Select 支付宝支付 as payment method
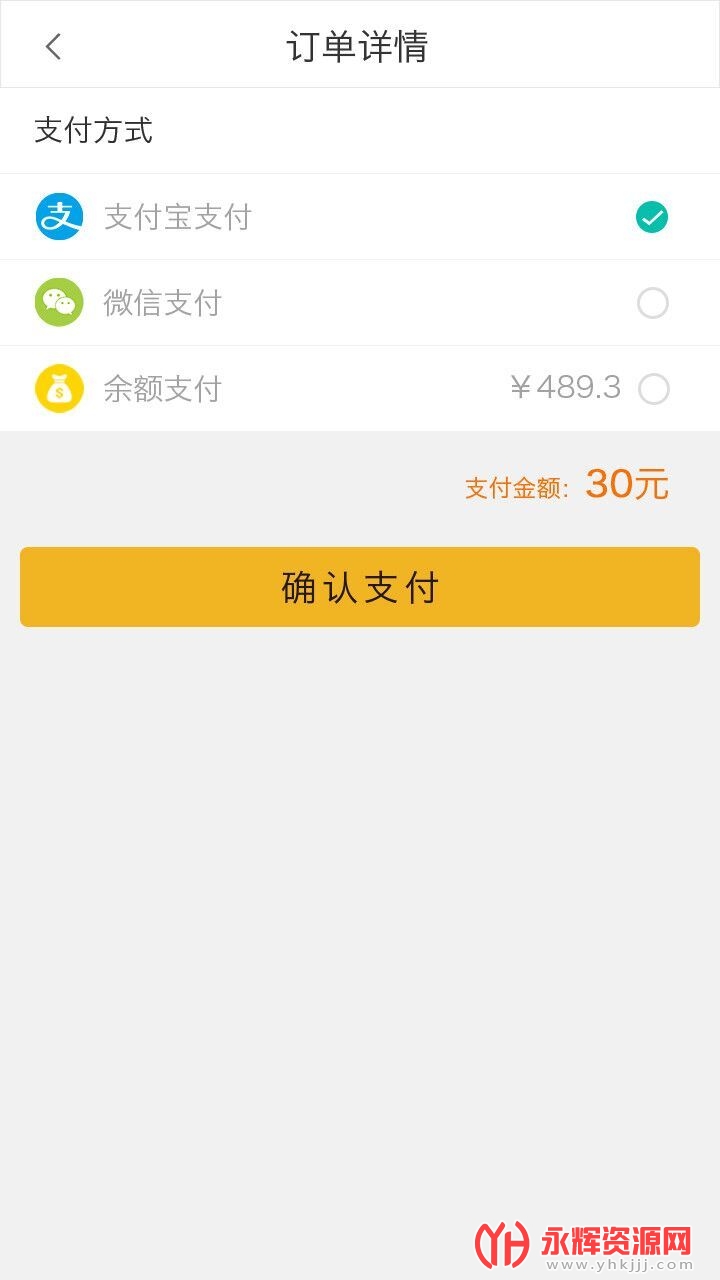Image resolution: width=720 pixels, height=1280 pixels. click(651, 217)
